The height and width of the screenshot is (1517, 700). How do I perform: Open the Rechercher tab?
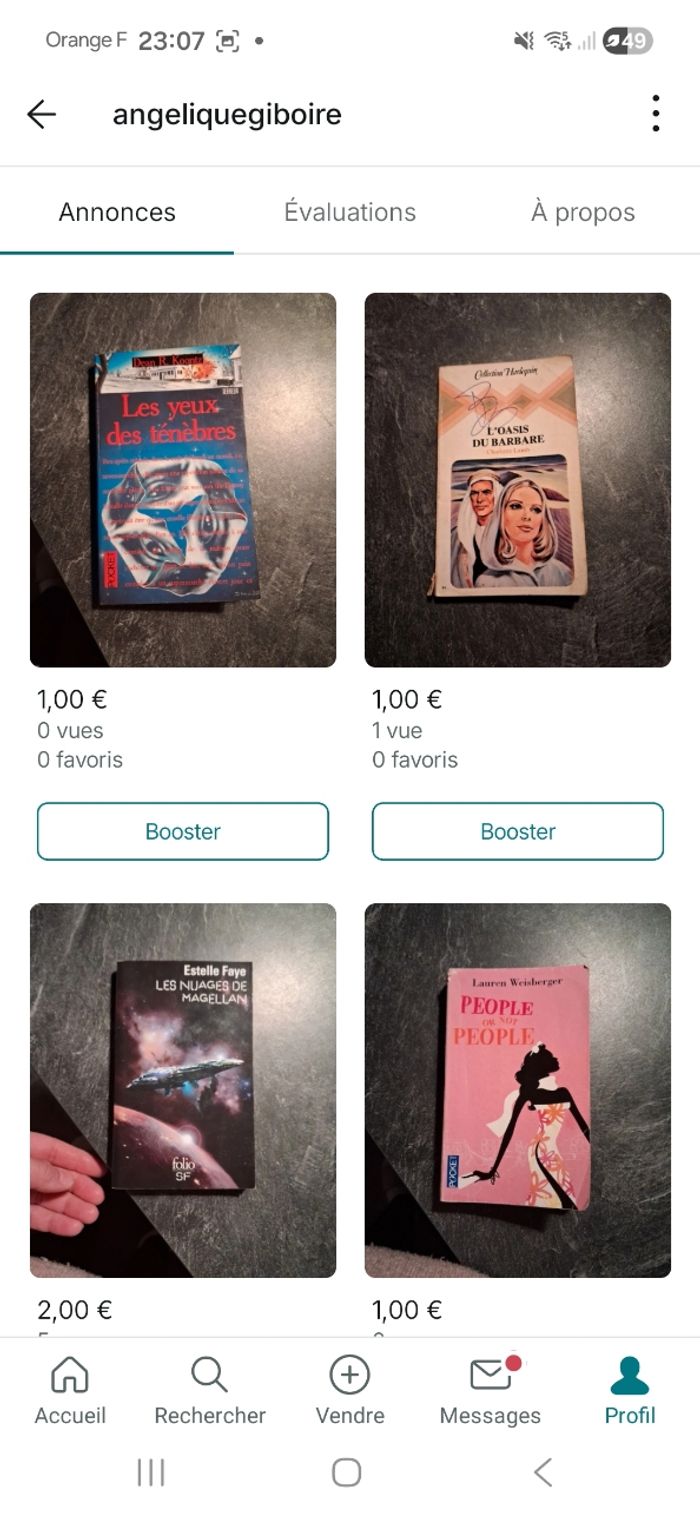click(x=210, y=1389)
